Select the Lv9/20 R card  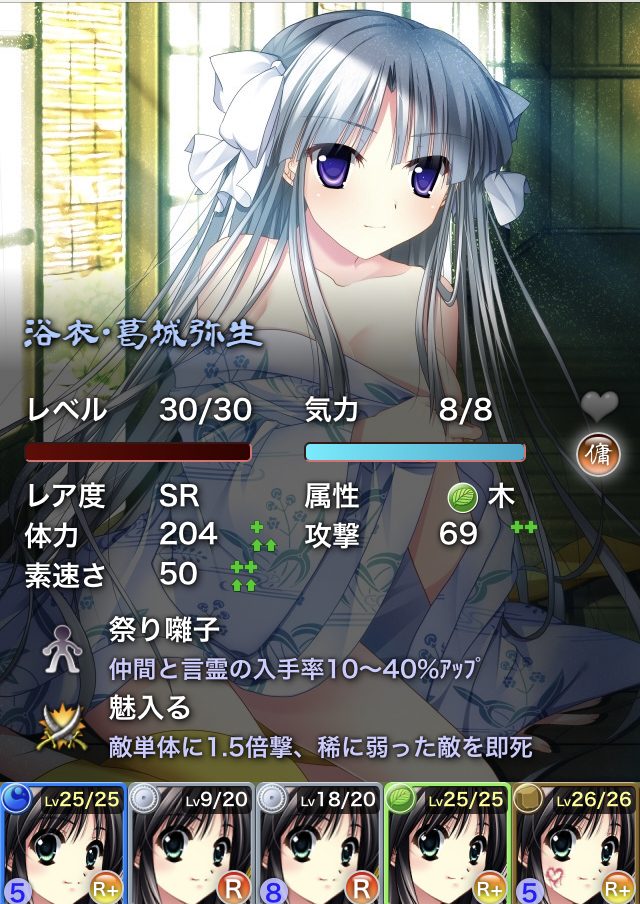tap(191, 844)
